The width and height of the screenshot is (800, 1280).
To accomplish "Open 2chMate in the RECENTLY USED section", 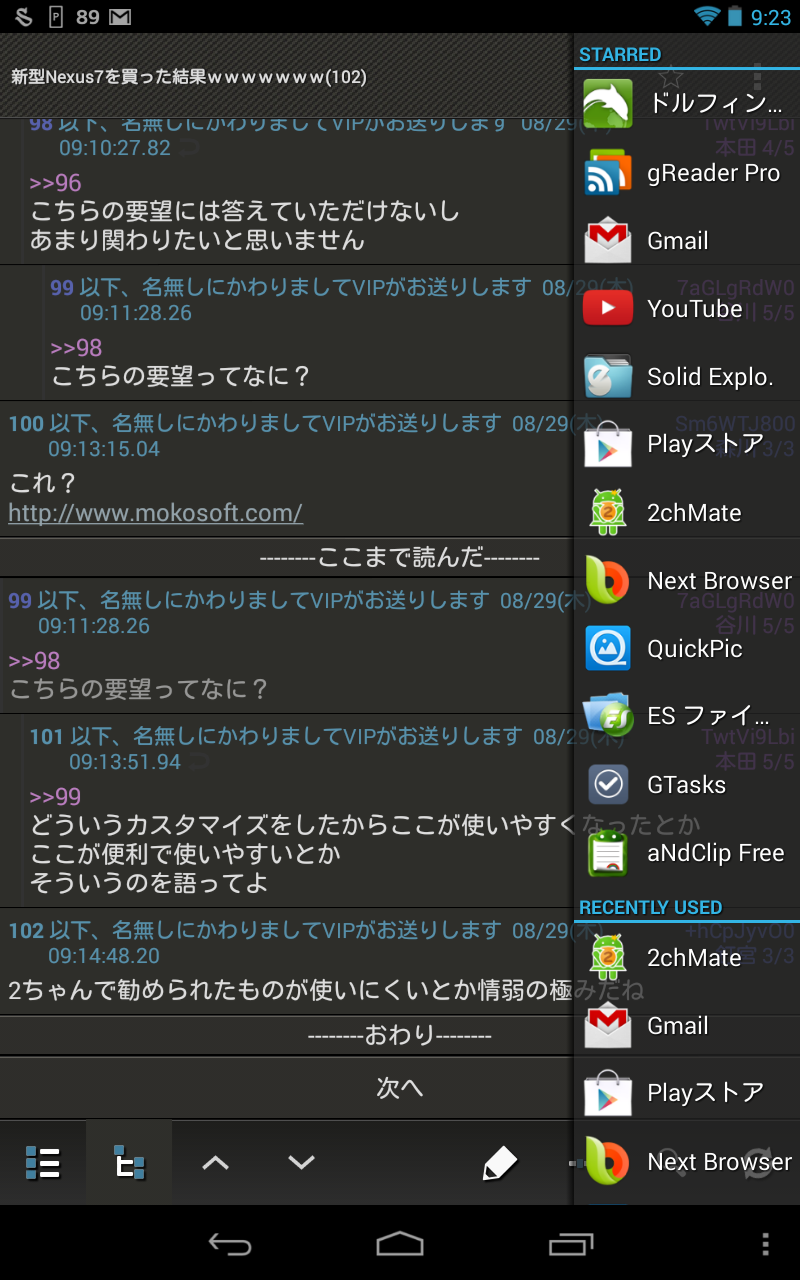I will pyautogui.click(x=687, y=958).
